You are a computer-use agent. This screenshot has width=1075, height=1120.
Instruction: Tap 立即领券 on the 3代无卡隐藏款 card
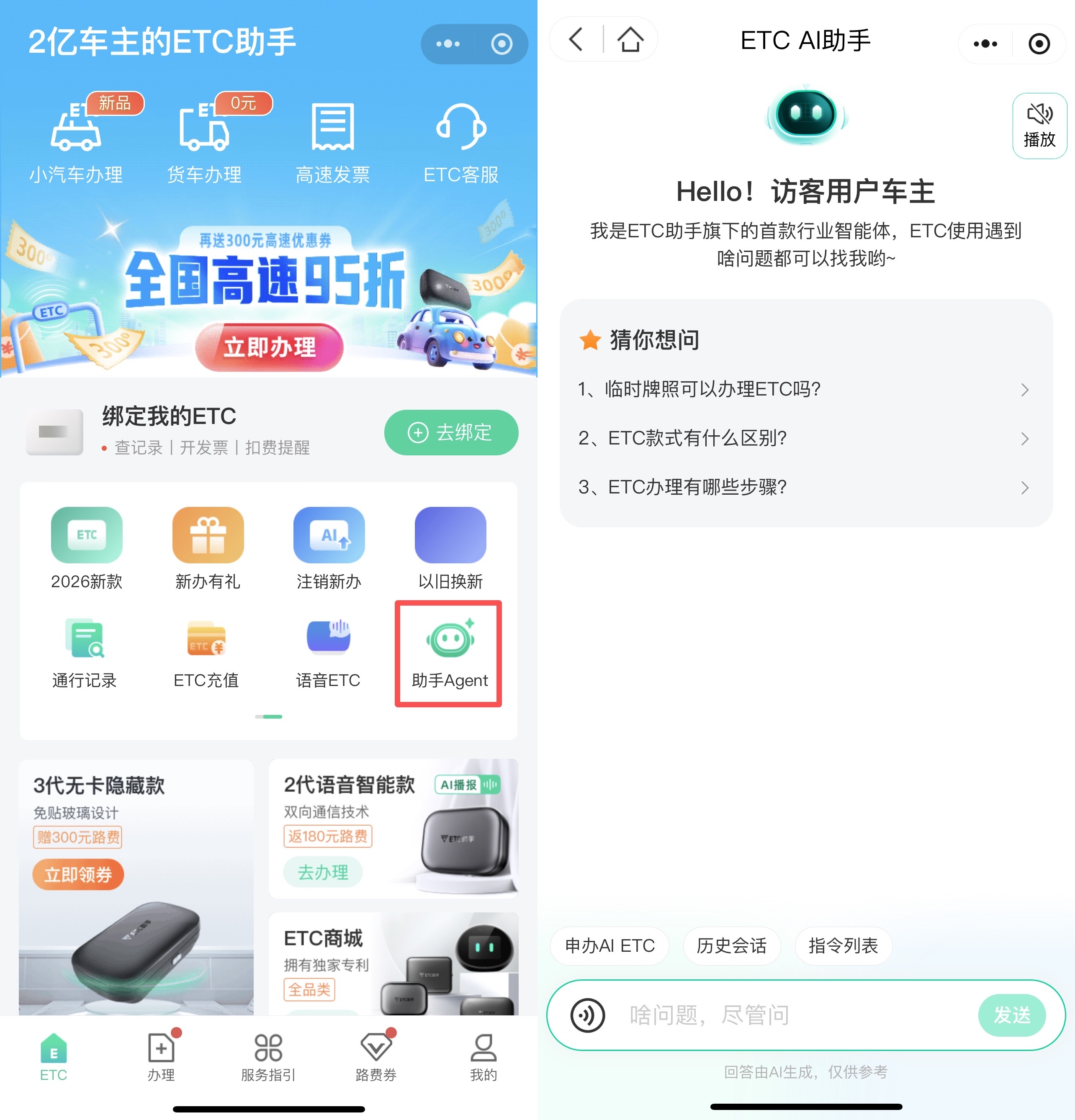[78, 874]
